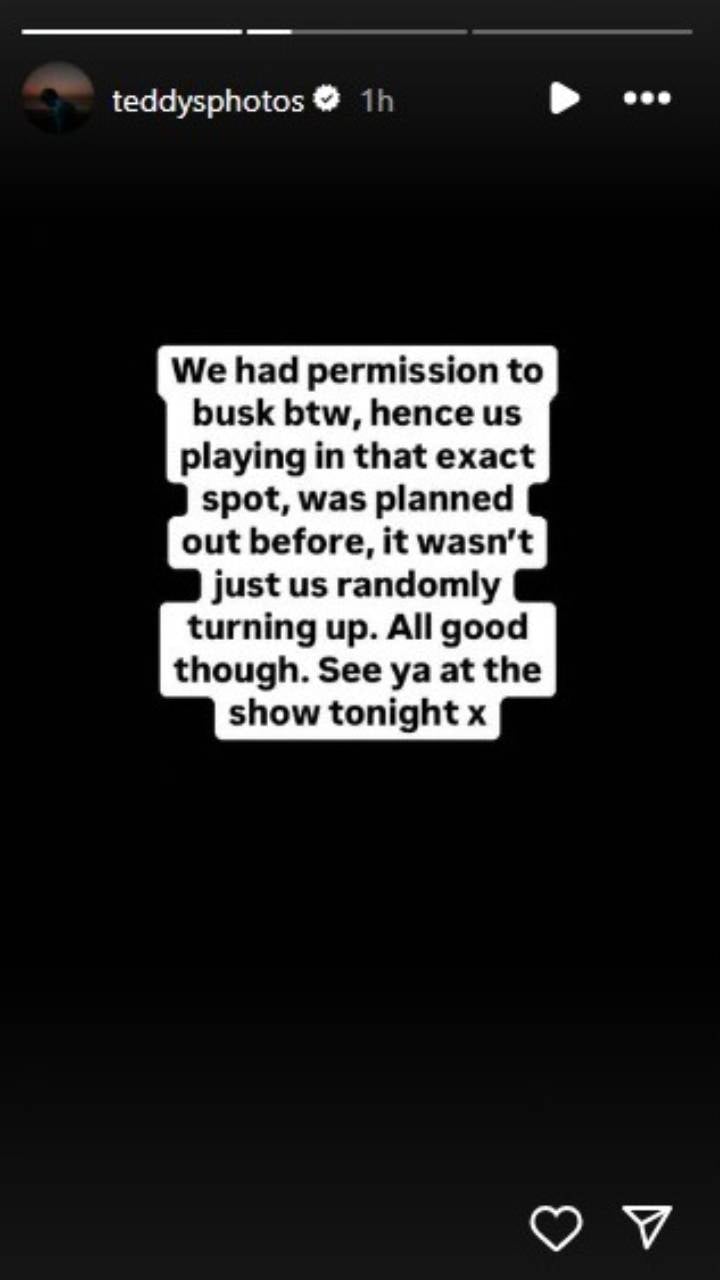Open teddysphotos profile picture
This screenshot has height=1280, width=720.
click(57, 98)
